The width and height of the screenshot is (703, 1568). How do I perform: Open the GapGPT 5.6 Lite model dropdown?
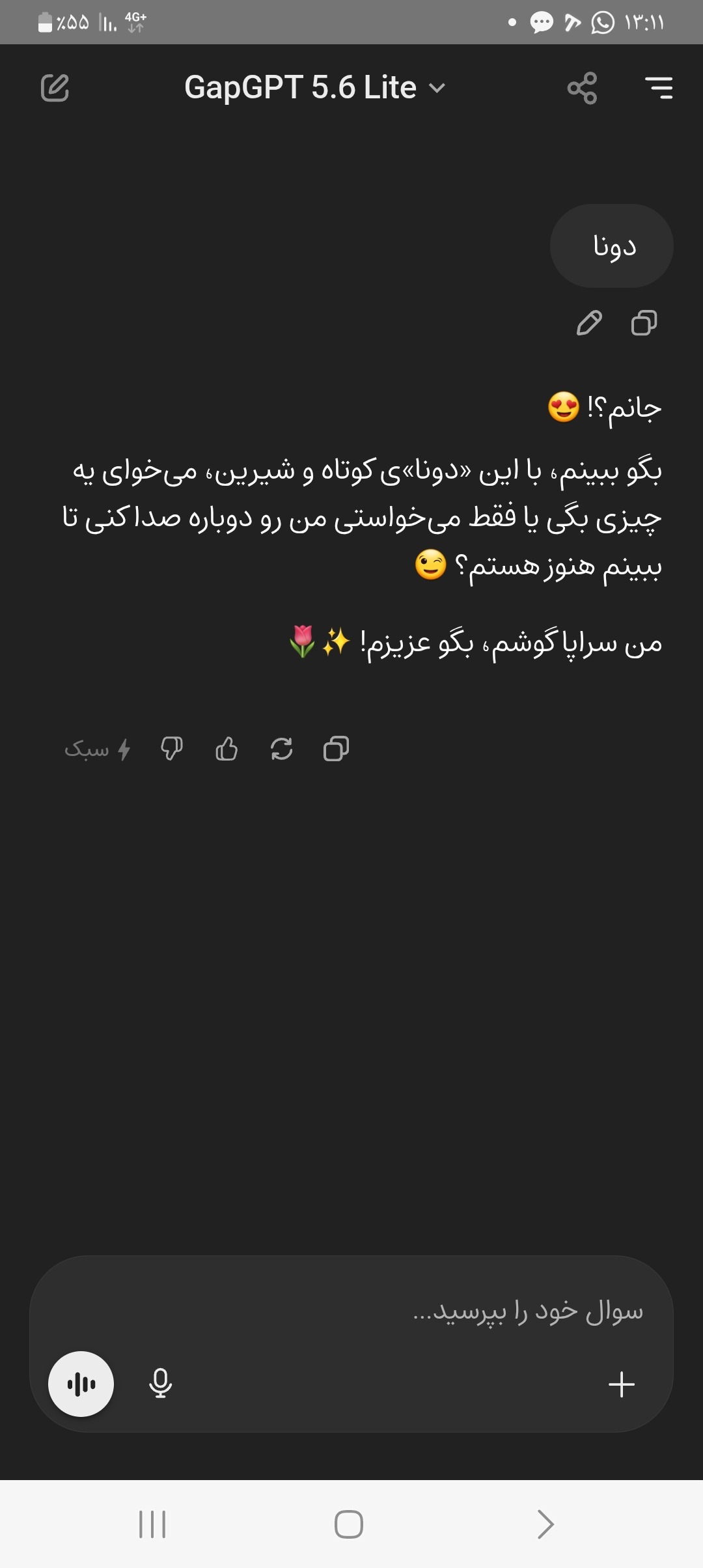(x=315, y=88)
